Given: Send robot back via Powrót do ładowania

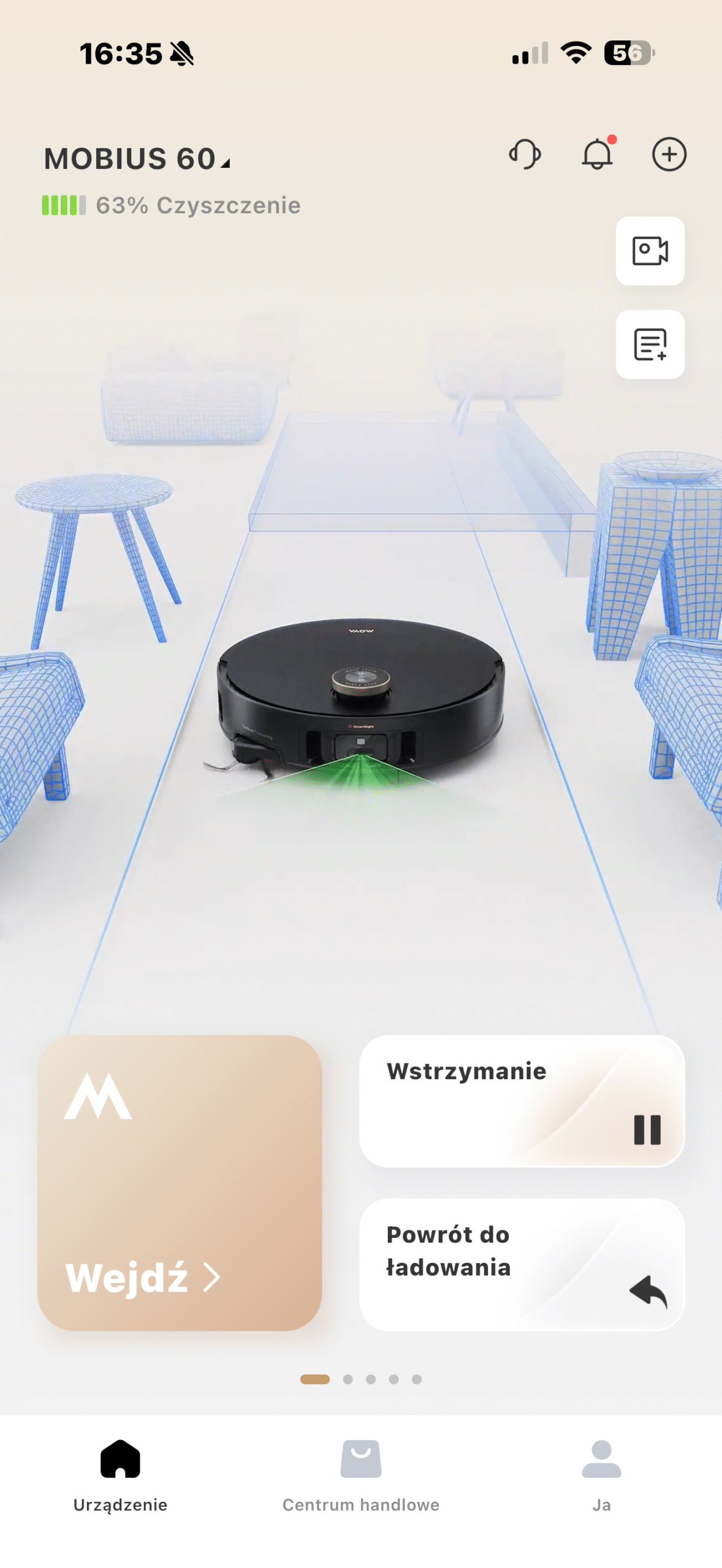Looking at the screenshot, I should 522,1264.
